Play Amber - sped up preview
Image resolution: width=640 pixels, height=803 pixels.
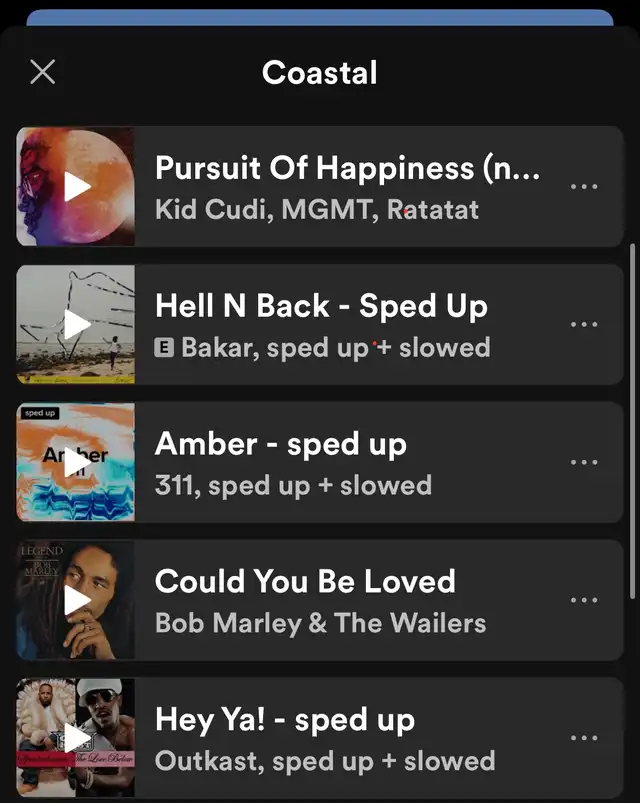pos(77,462)
